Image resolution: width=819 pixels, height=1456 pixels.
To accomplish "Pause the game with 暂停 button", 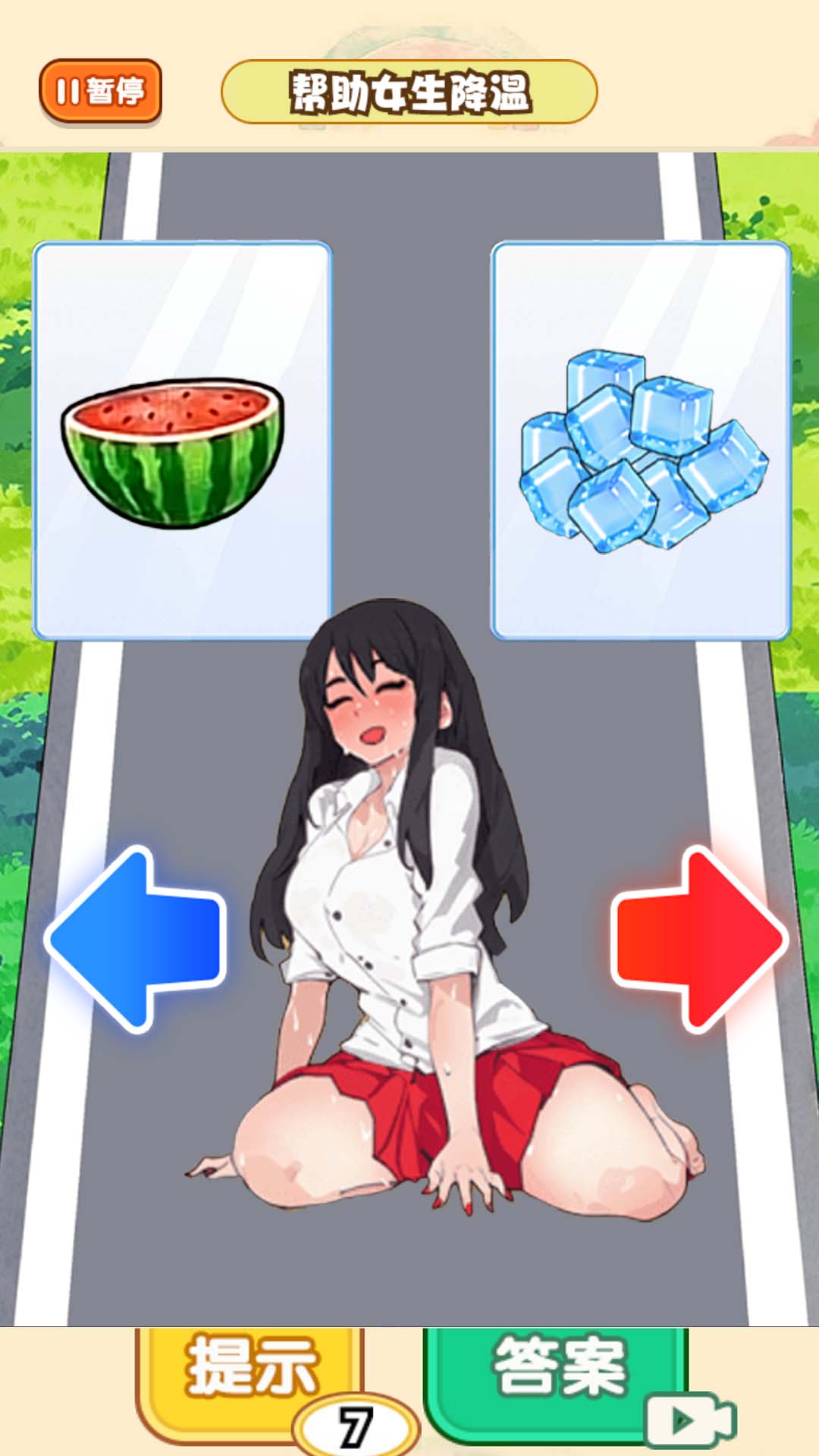I will [x=100, y=91].
